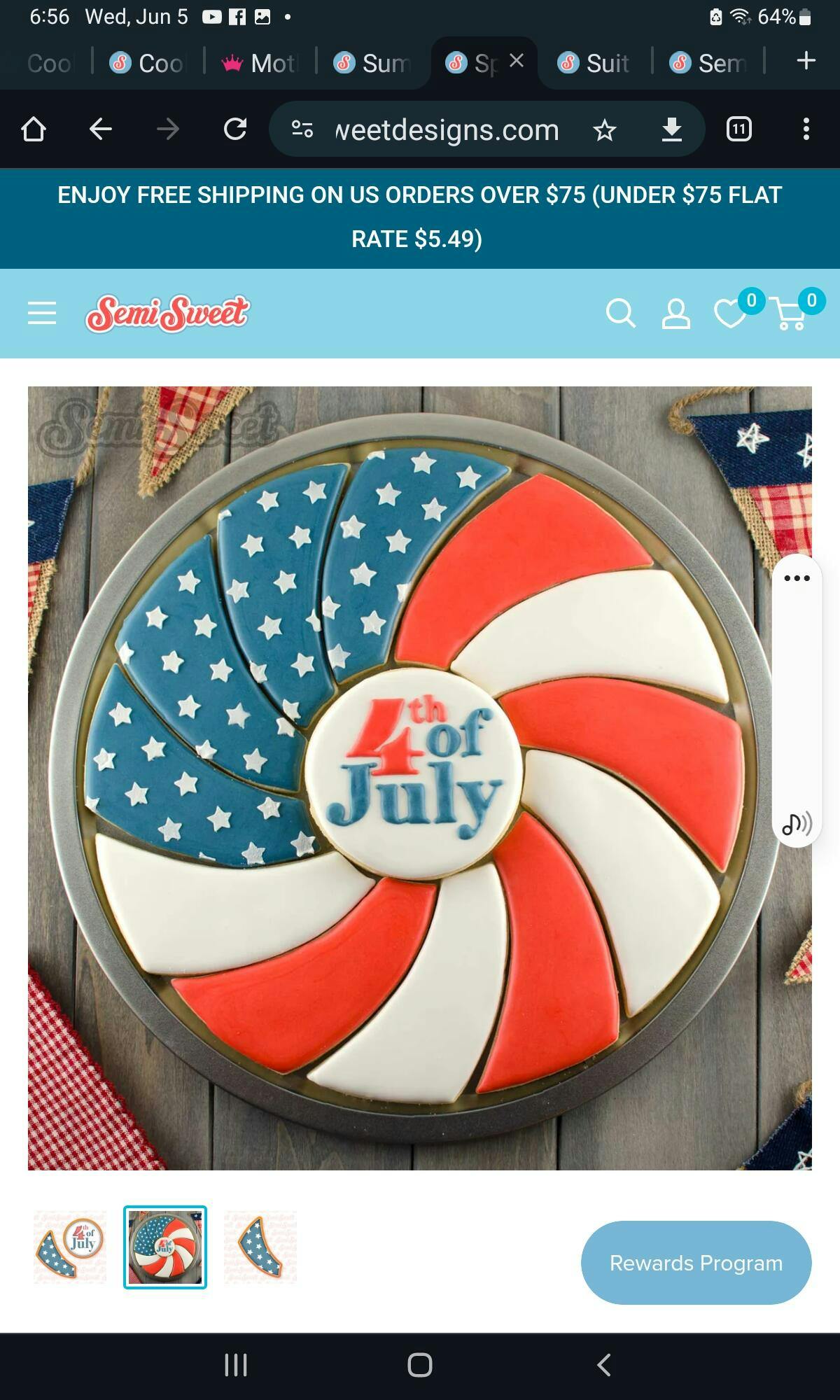
Task: Open a new browser tab
Action: (x=806, y=61)
